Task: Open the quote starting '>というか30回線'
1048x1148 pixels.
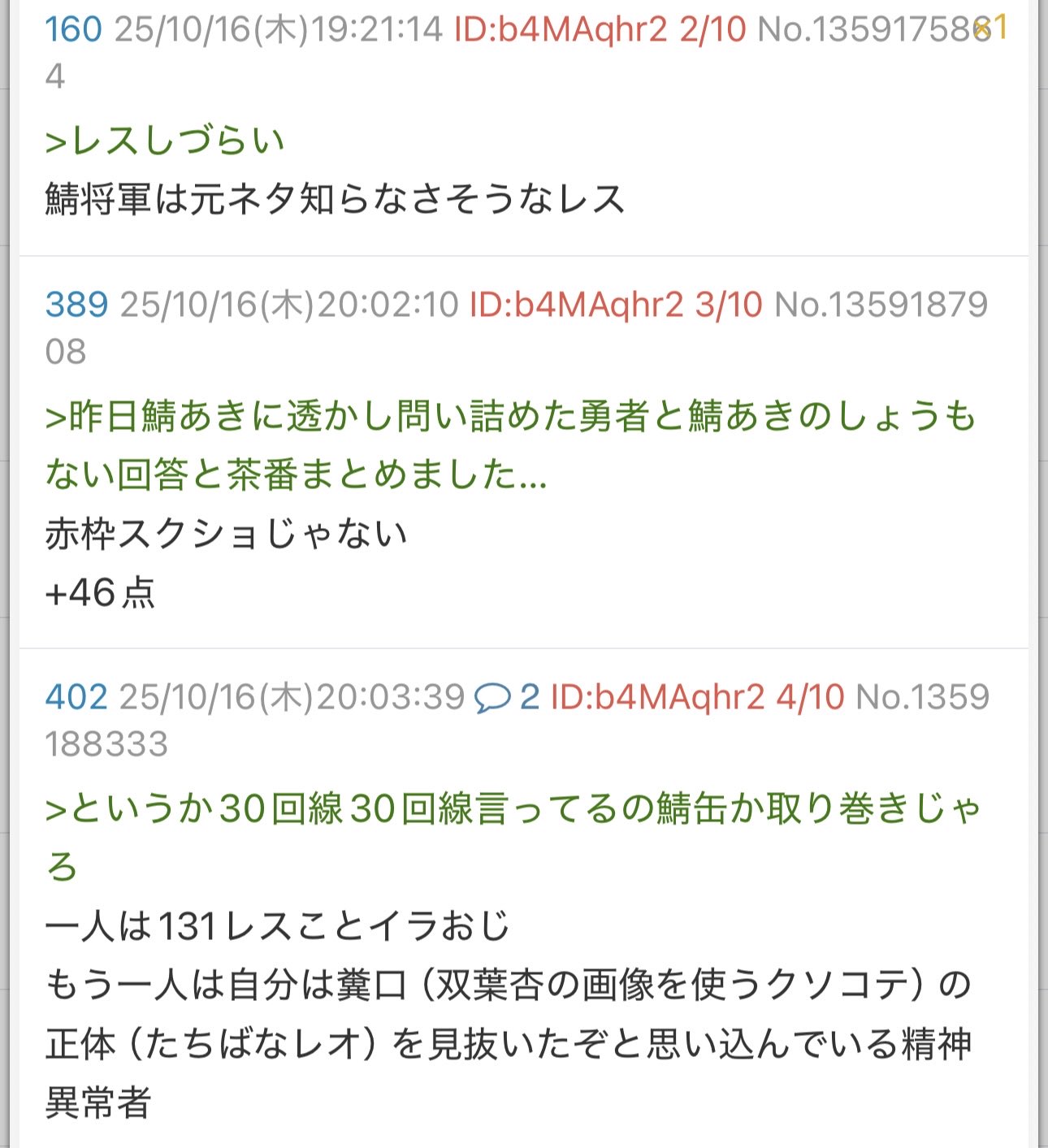Action: point(513,809)
